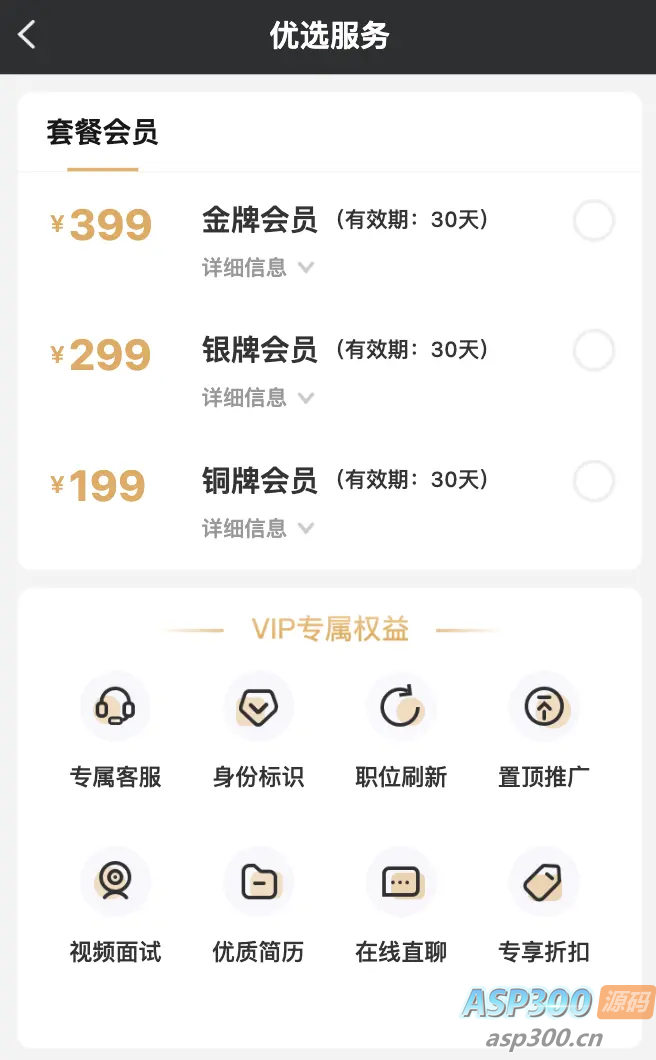Select the 银牌会员 ¥299 plan

[x=593, y=351]
